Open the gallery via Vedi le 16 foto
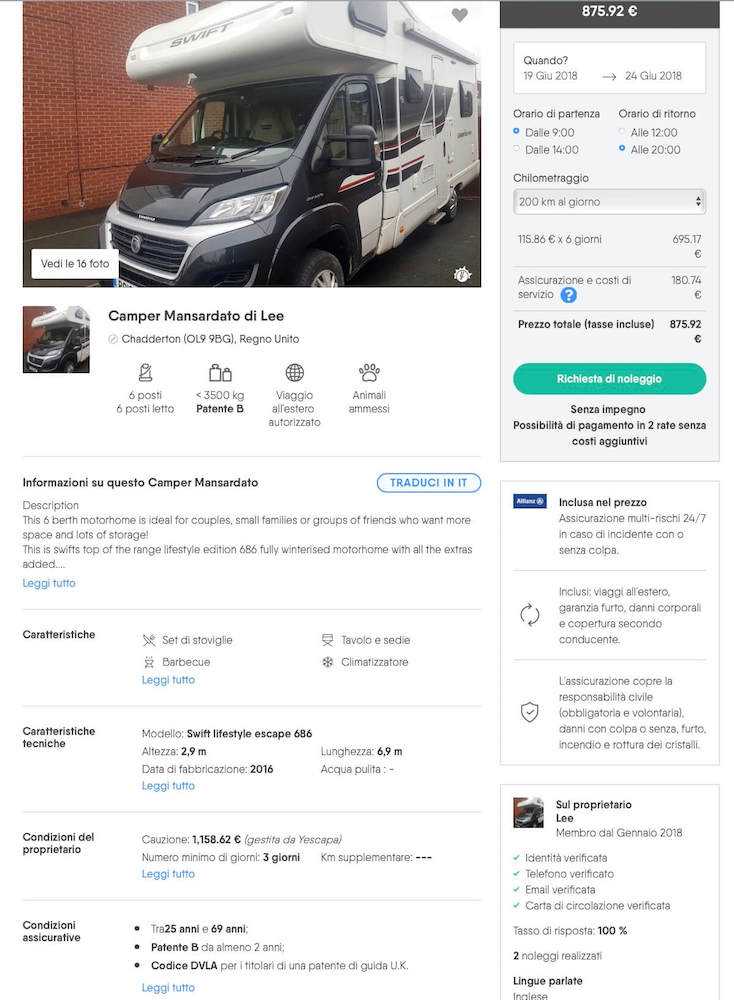The height and width of the screenshot is (1000, 734). (74, 264)
